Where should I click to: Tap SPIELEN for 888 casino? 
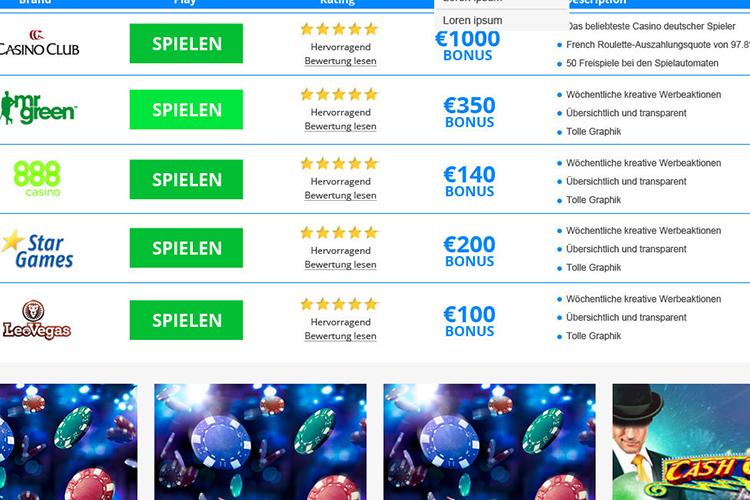click(x=186, y=180)
